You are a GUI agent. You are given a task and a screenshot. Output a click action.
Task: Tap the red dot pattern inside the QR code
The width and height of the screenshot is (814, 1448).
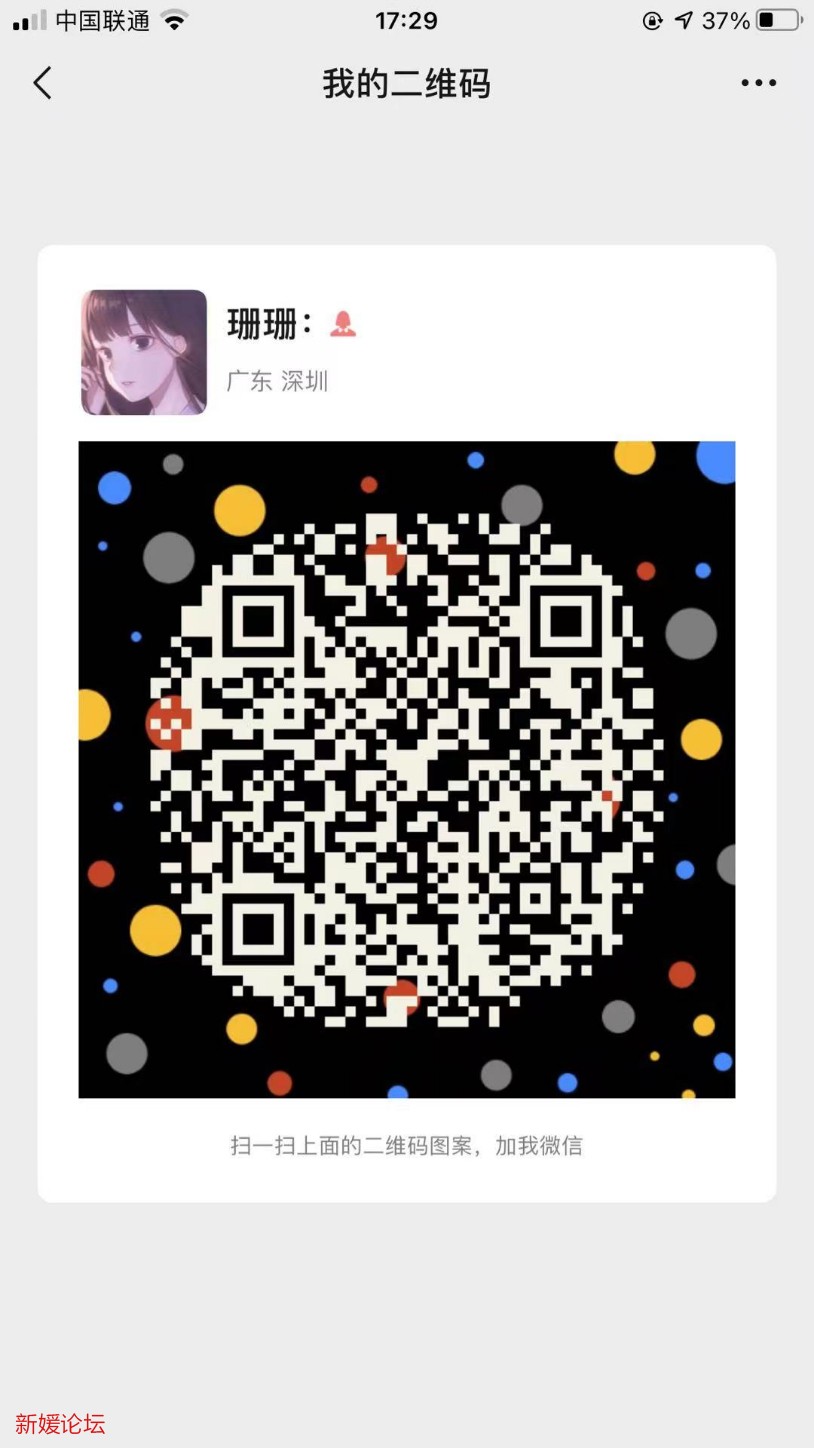170,723
